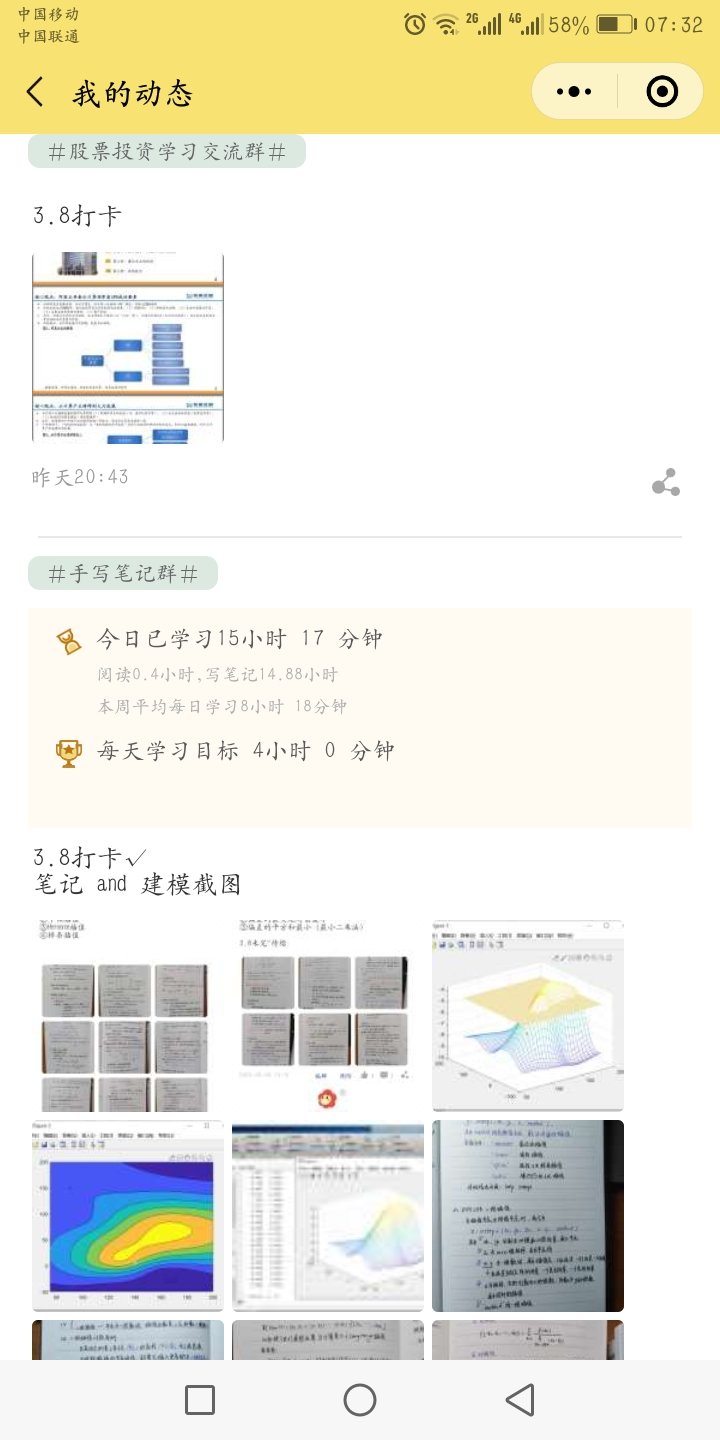
Task: Share the post from 昨天20:43
Action: (x=665, y=483)
